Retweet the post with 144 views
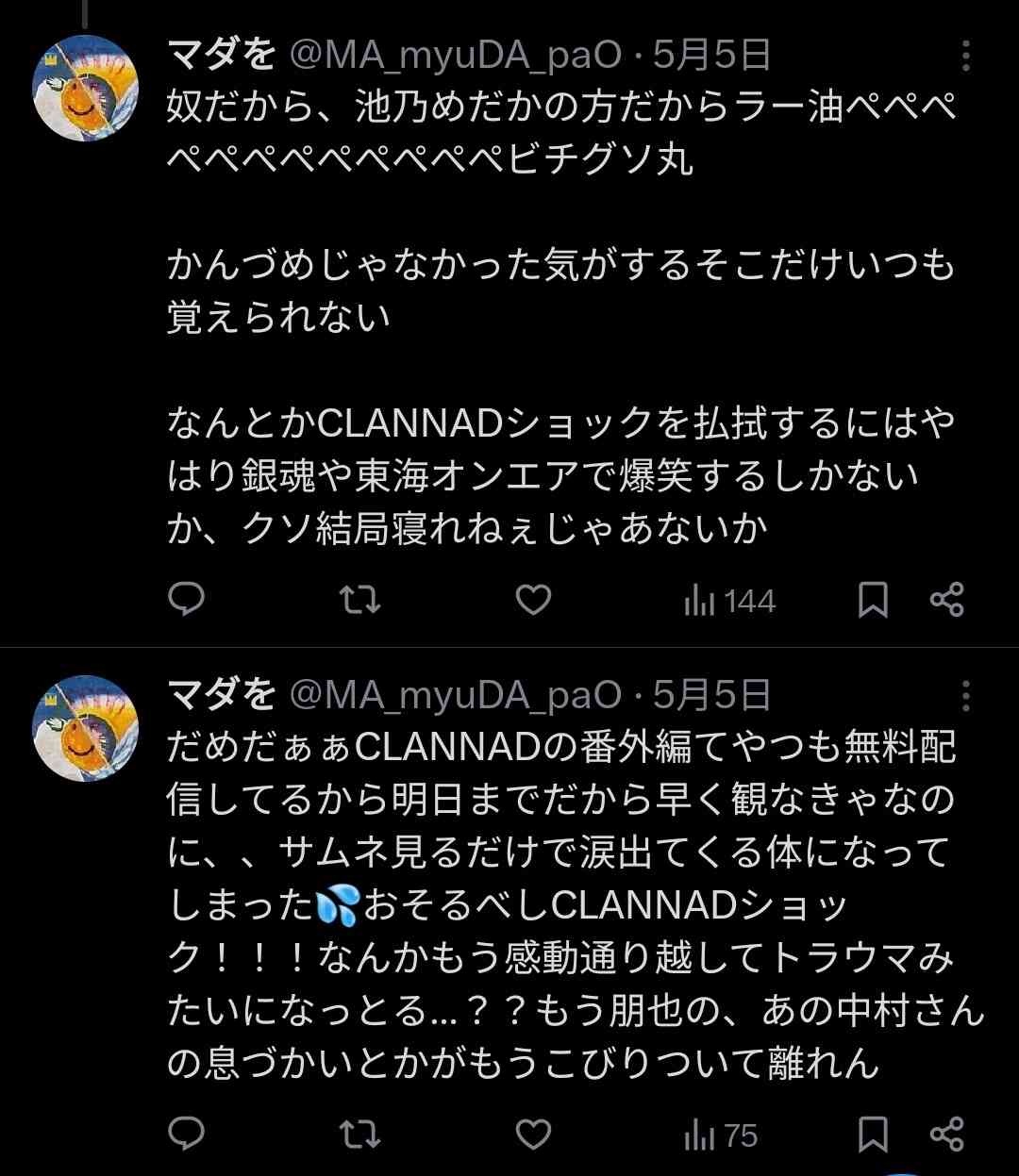Image resolution: width=1019 pixels, height=1176 pixels. (359, 600)
